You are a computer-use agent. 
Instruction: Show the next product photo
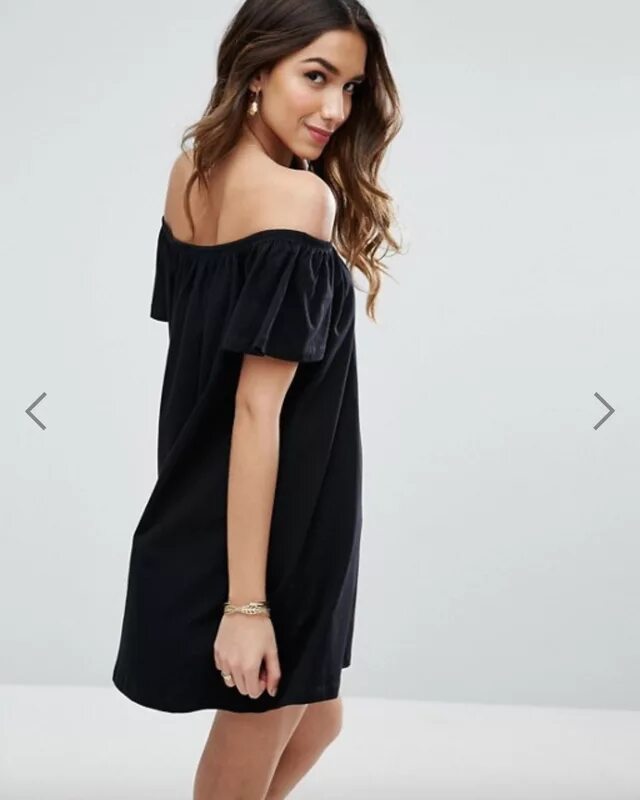pos(603,411)
